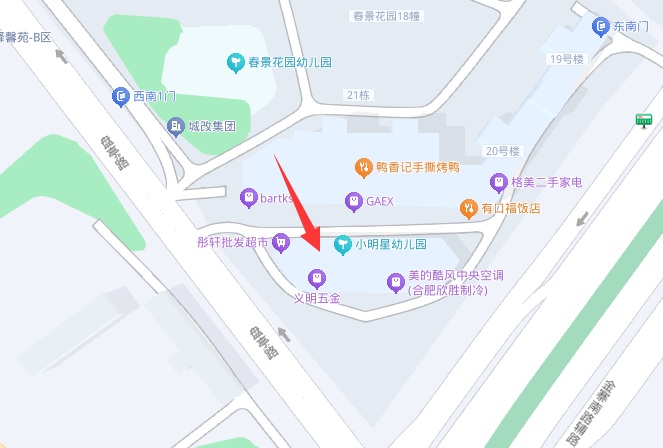This screenshot has height=448, width=663.
Task: View details for the 格美二手家电 marker
Action: (x=498, y=182)
